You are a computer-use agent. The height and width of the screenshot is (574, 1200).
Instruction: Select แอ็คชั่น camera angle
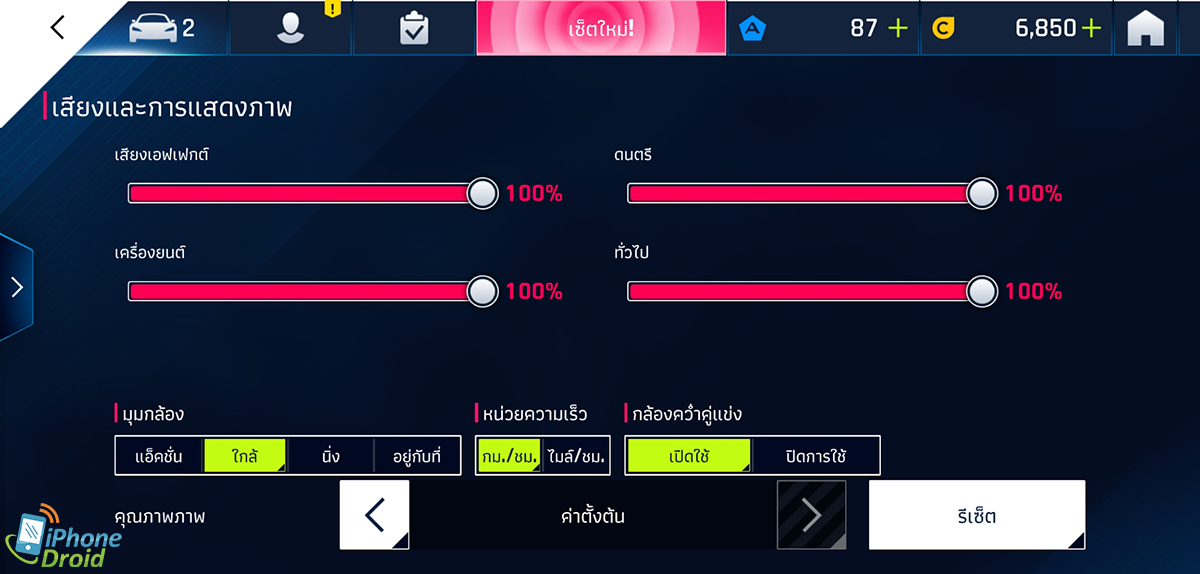159,456
